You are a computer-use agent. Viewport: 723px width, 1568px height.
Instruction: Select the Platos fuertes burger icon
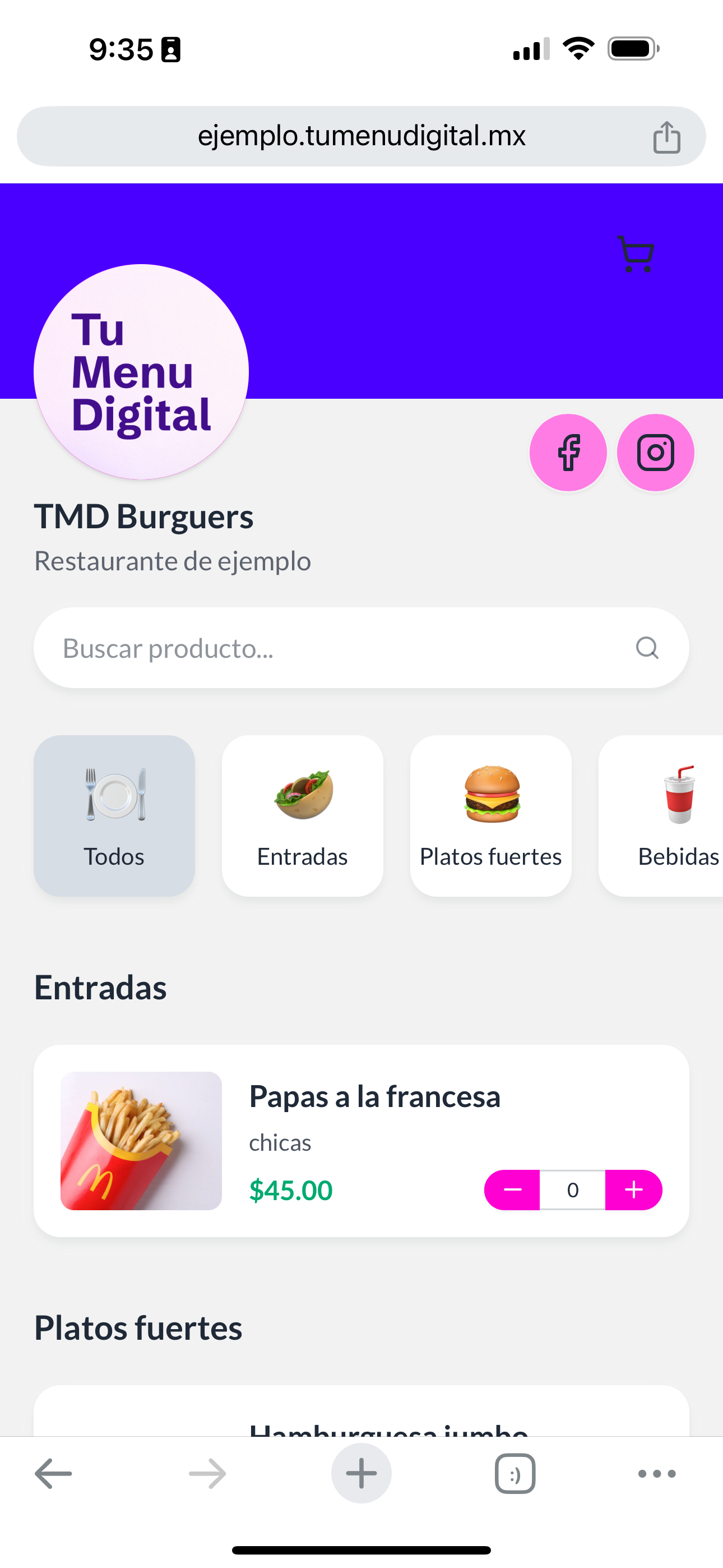(x=490, y=797)
